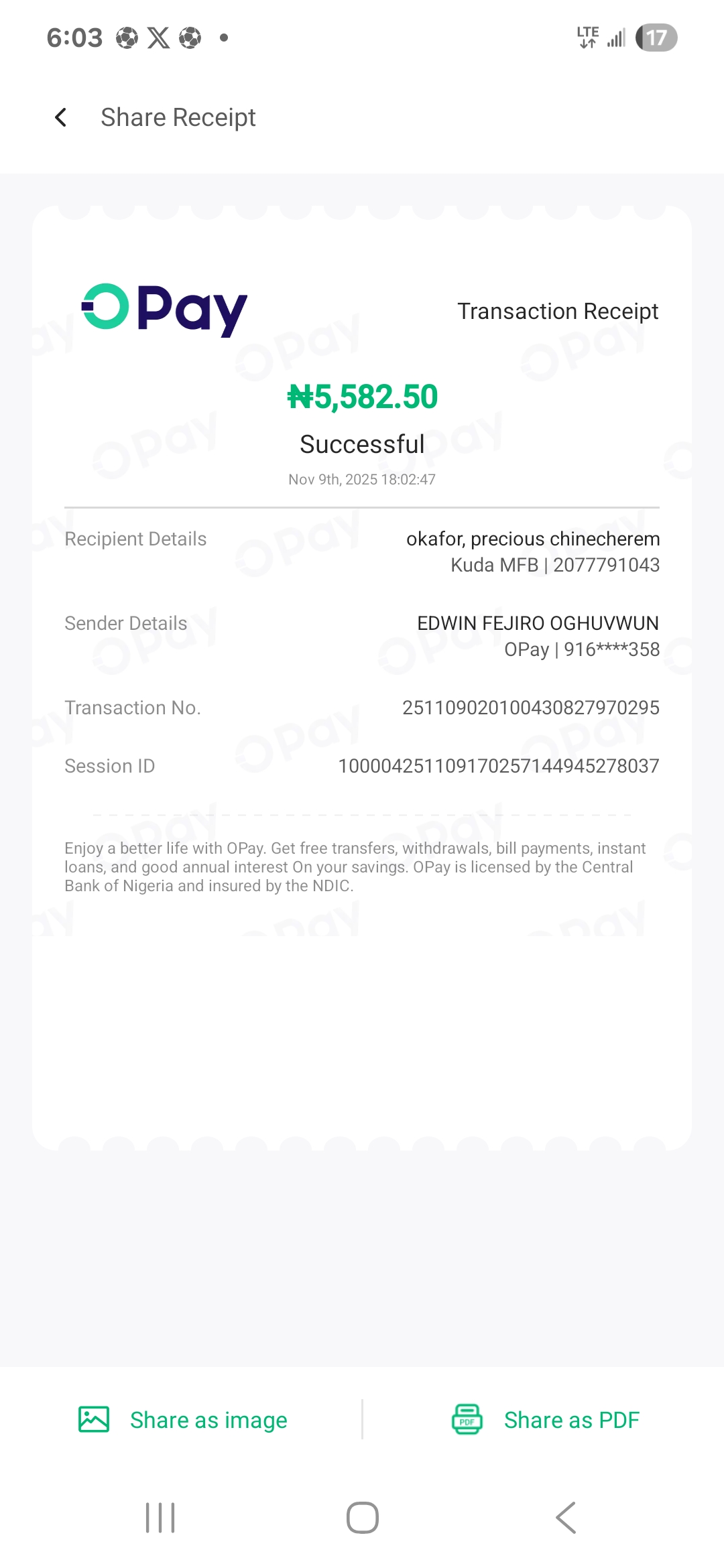The image size is (724, 1568).
Task: Go back from Share Receipt screen
Action: [x=60, y=117]
